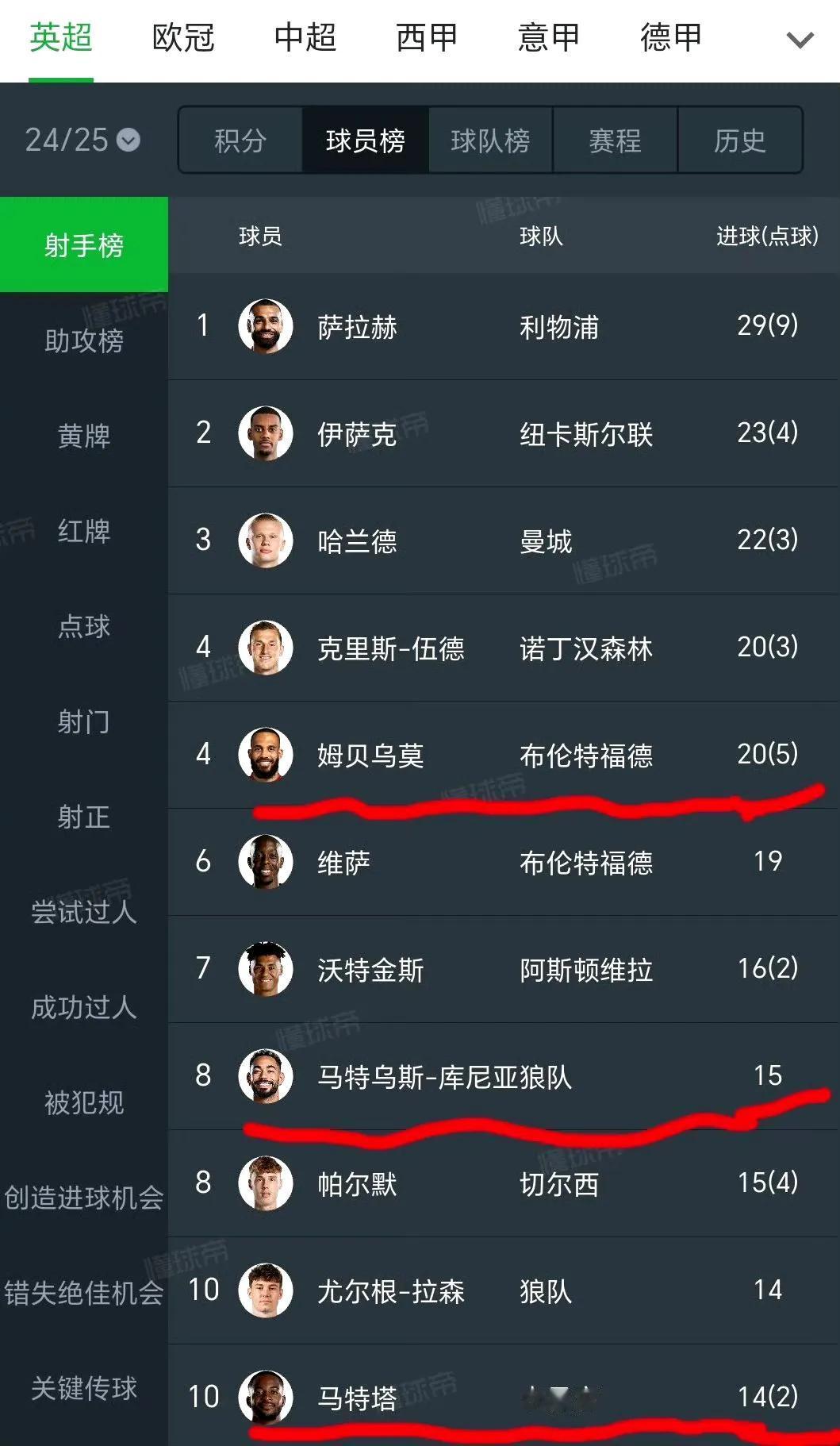Expand the league list chevron
The height and width of the screenshot is (1446, 840).
pos(800,40)
